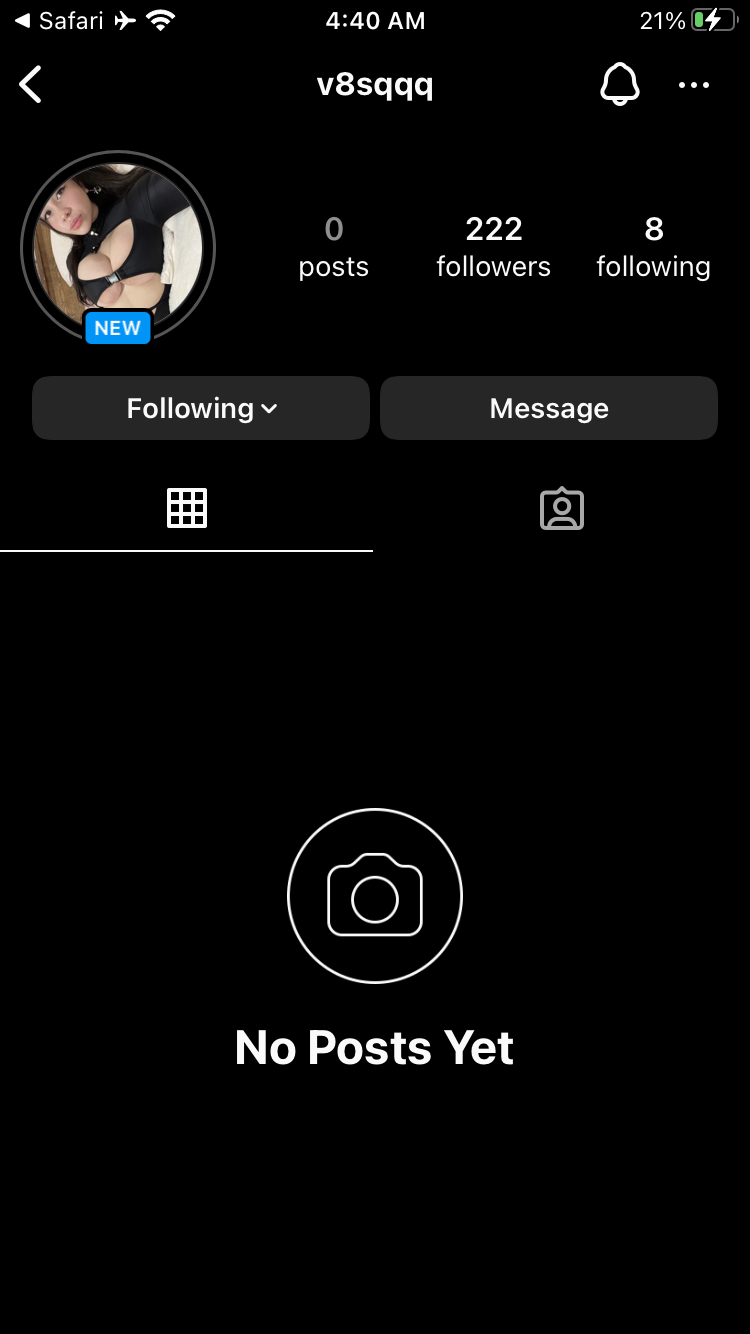The height and width of the screenshot is (1334, 750).
Task: Open the notifications bell for v8sqqq
Action: click(619, 84)
